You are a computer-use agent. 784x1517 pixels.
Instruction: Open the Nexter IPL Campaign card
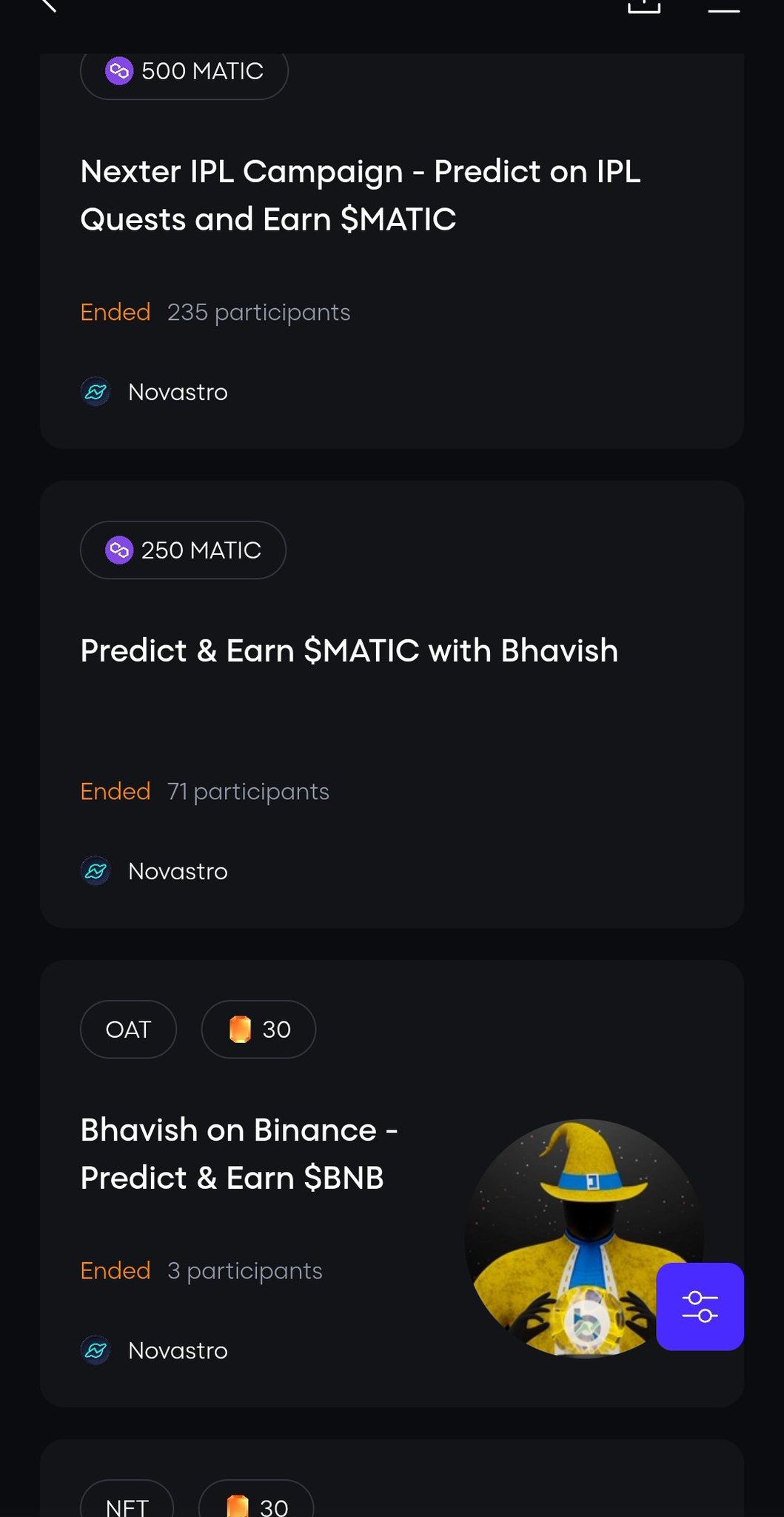click(360, 196)
